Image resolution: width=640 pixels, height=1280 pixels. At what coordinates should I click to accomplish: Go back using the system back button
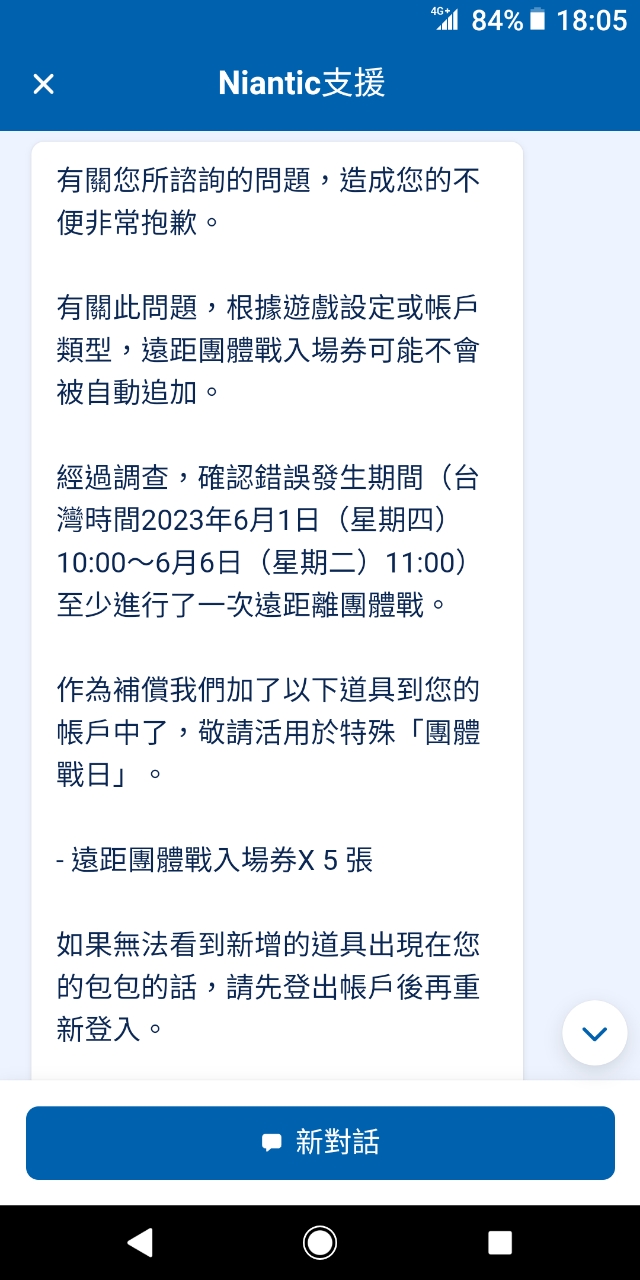[140, 1242]
